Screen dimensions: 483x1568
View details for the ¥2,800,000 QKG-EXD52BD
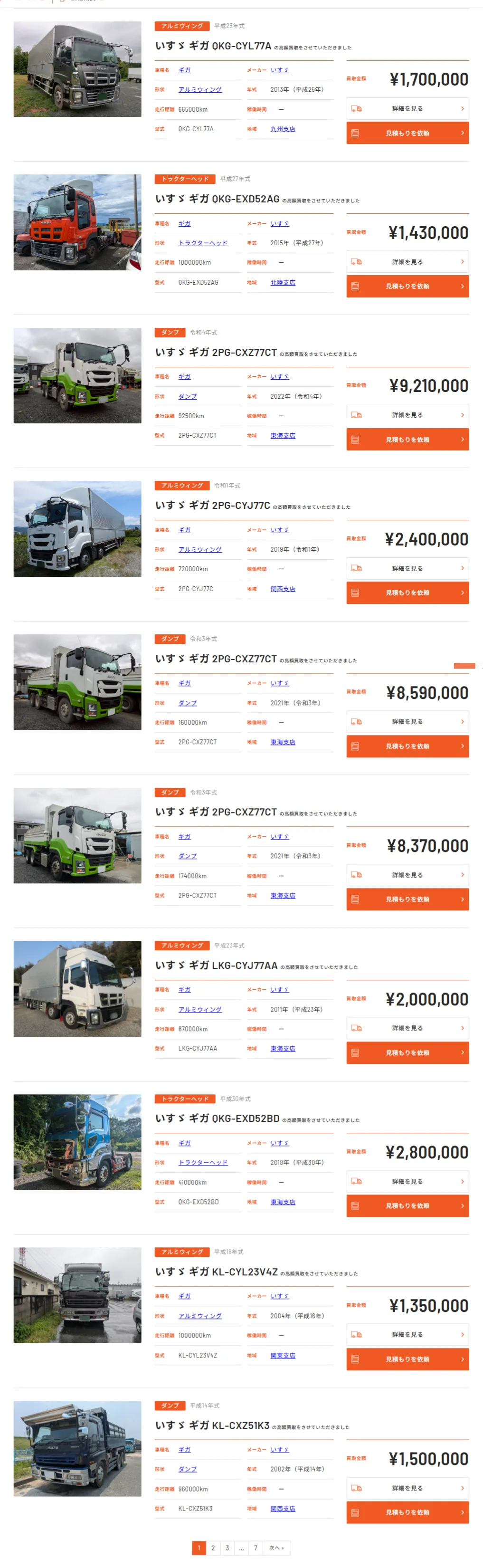(x=407, y=1182)
